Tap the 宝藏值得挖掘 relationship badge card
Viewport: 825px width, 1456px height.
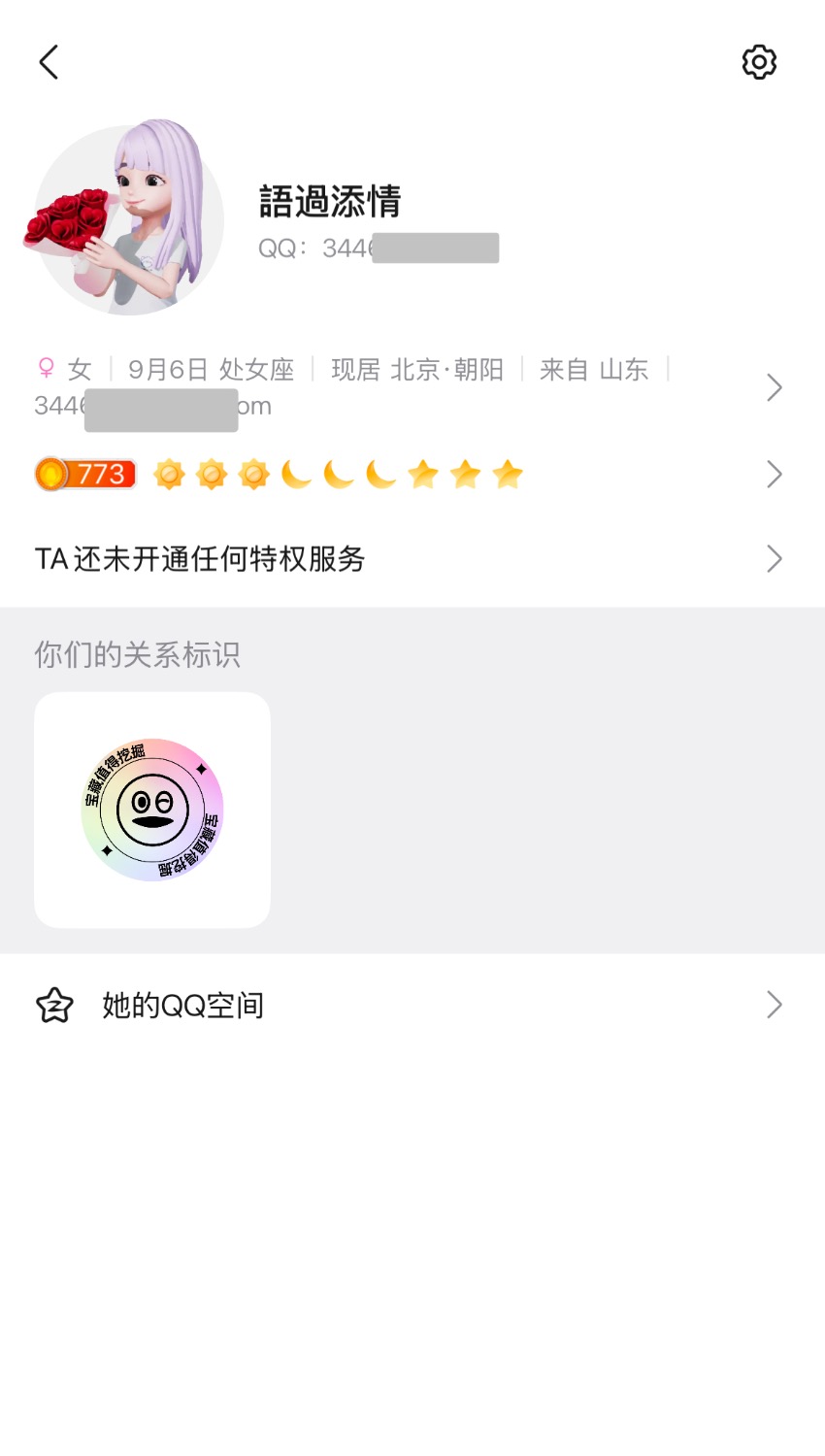(x=152, y=810)
